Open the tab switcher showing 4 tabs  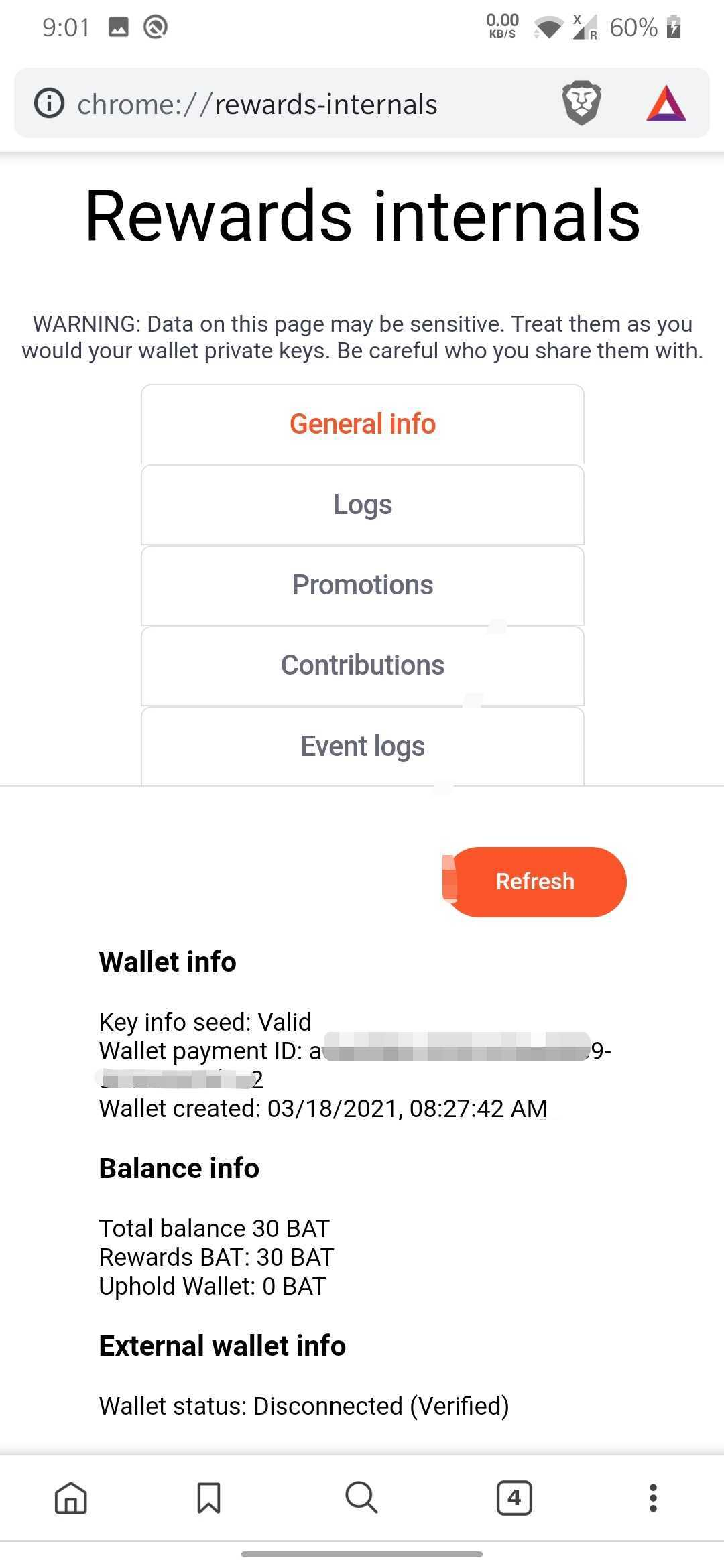514,1498
